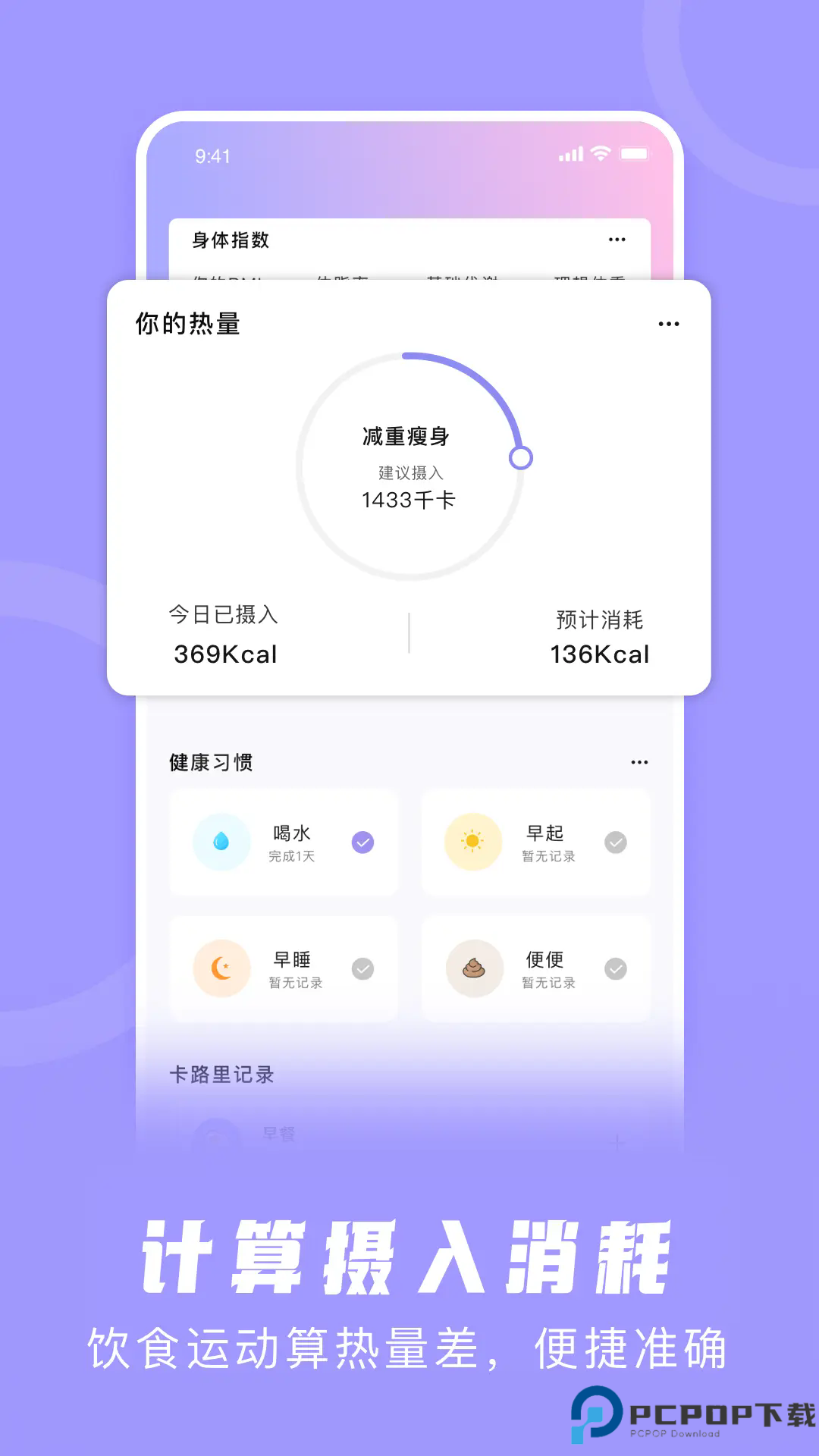Image resolution: width=819 pixels, height=1456 pixels.
Task: Open the 健康习惯 section options menu
Action: (639, 761)
